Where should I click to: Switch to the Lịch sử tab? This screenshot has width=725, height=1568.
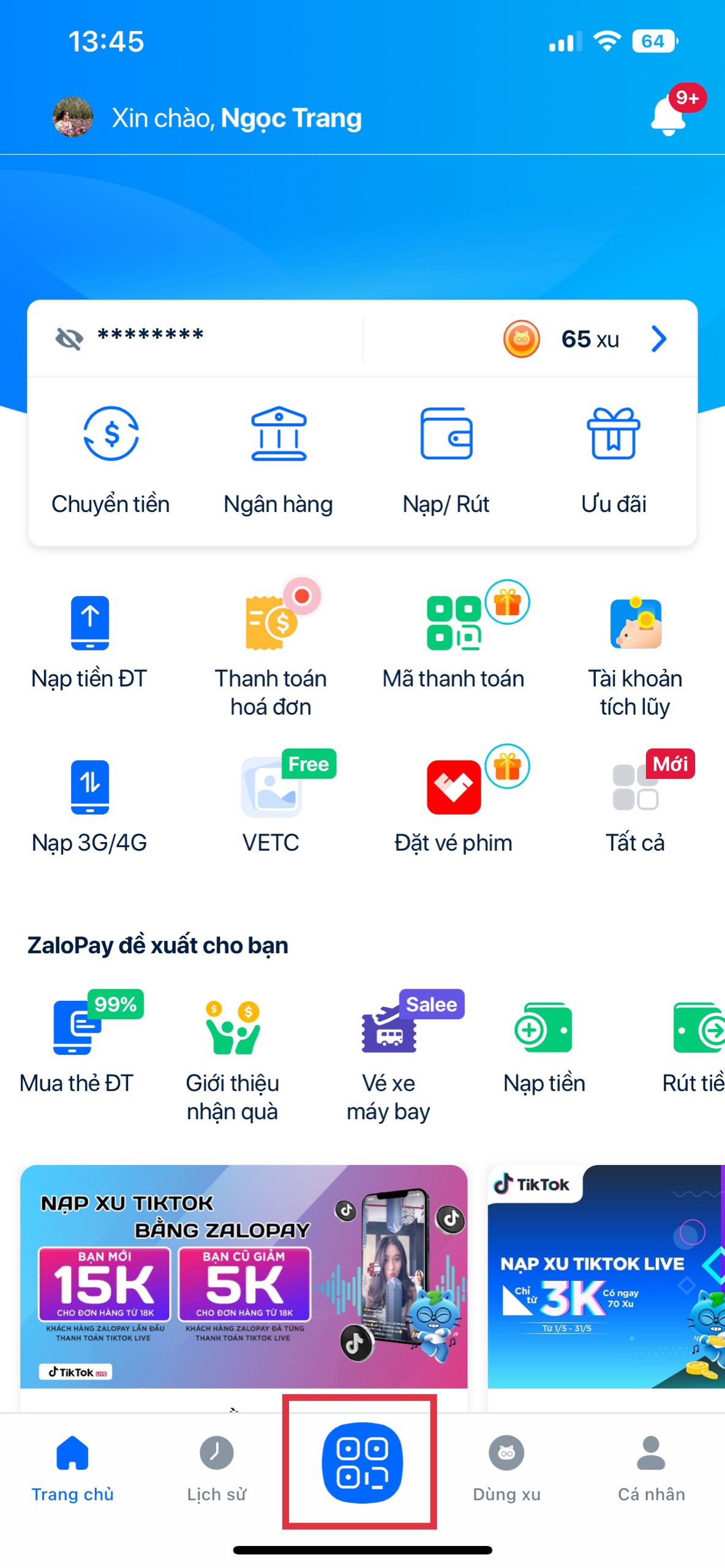(217, 1468)
